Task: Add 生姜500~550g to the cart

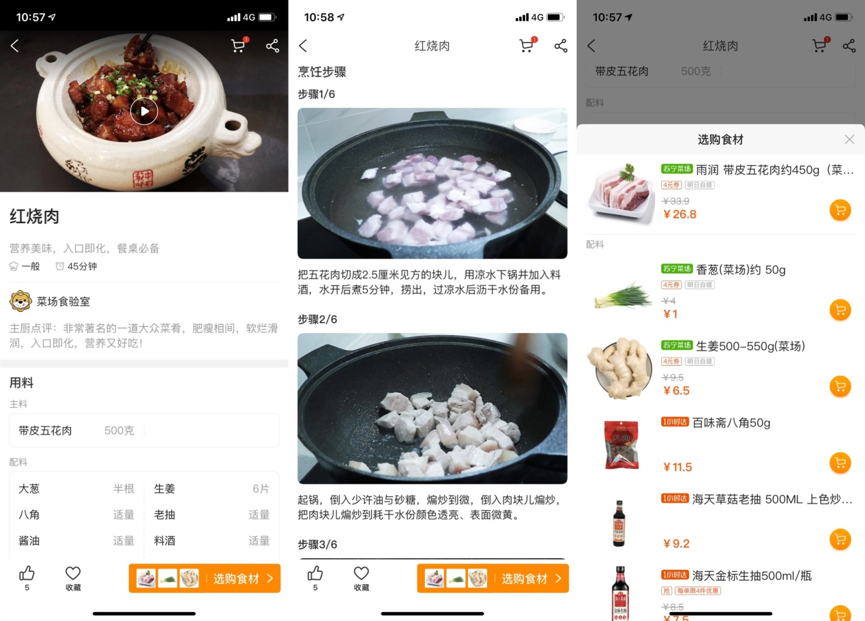Action: point(840,386)
